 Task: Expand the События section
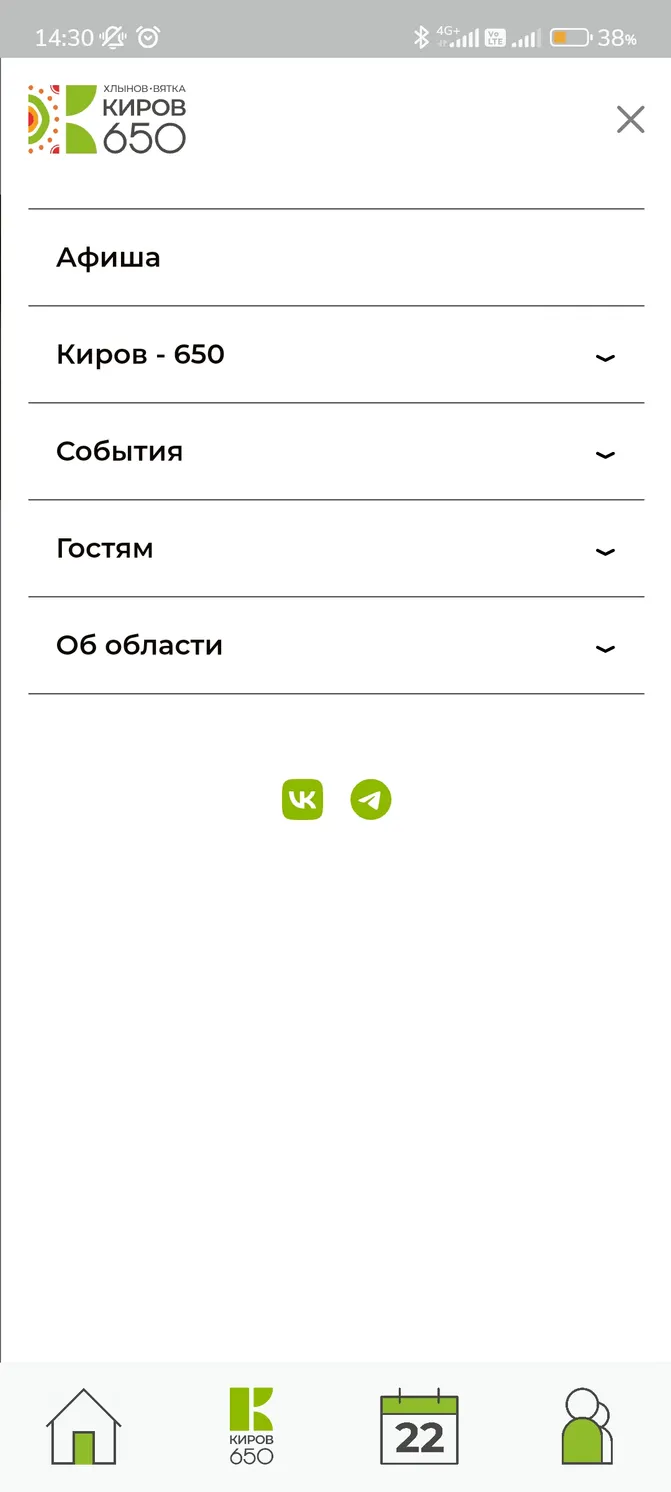pyautogui.click(x=336, y=452)
